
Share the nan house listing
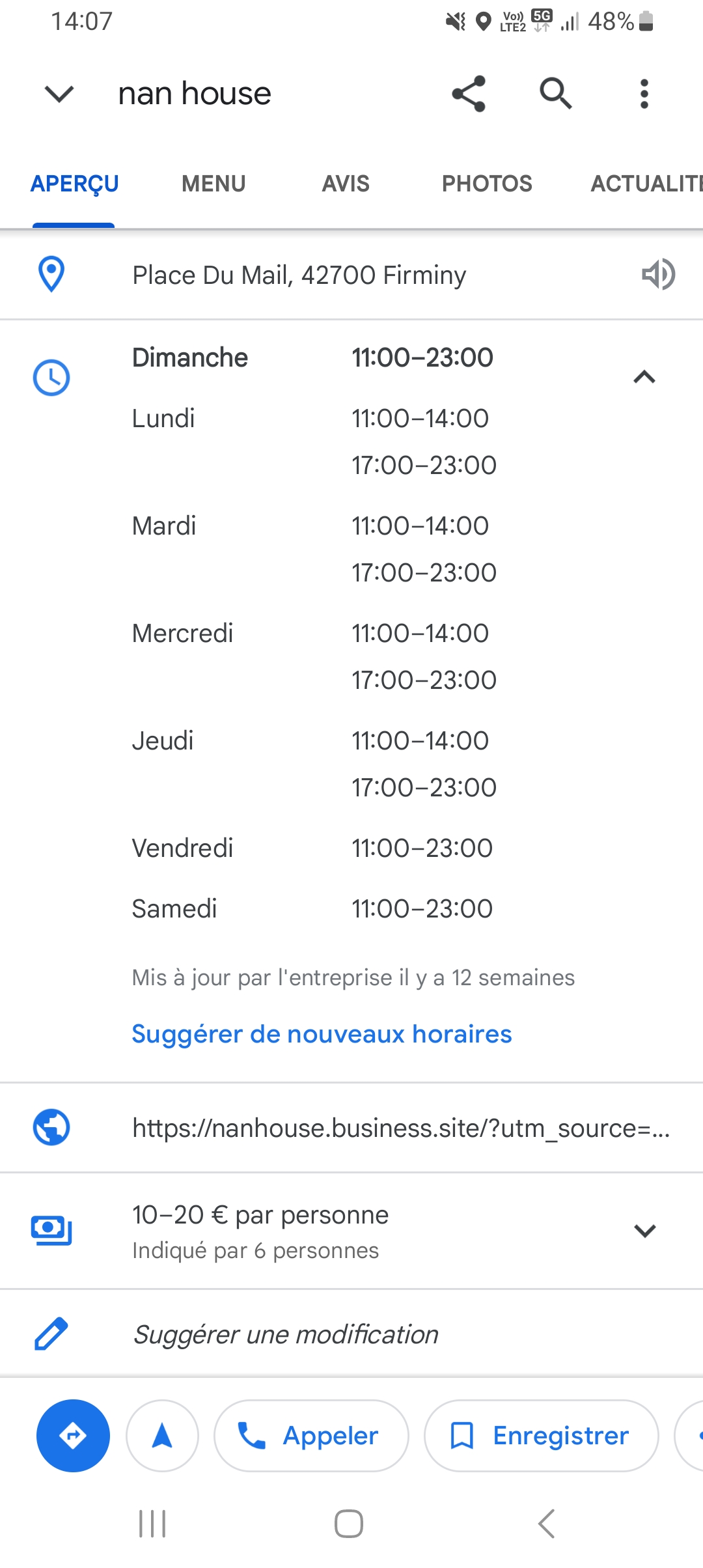[469, 94]
